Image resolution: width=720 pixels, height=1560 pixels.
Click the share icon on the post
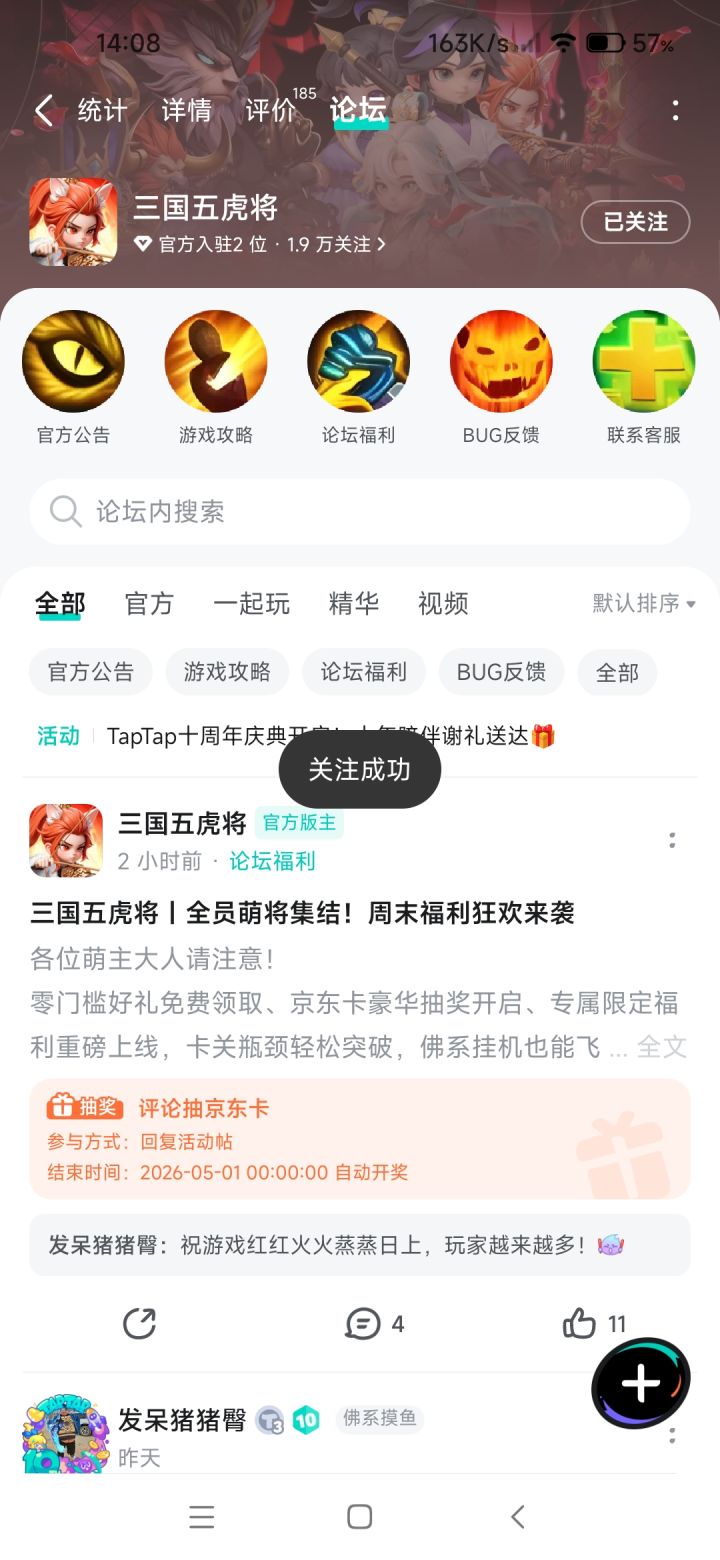(x=140, y=1323)
